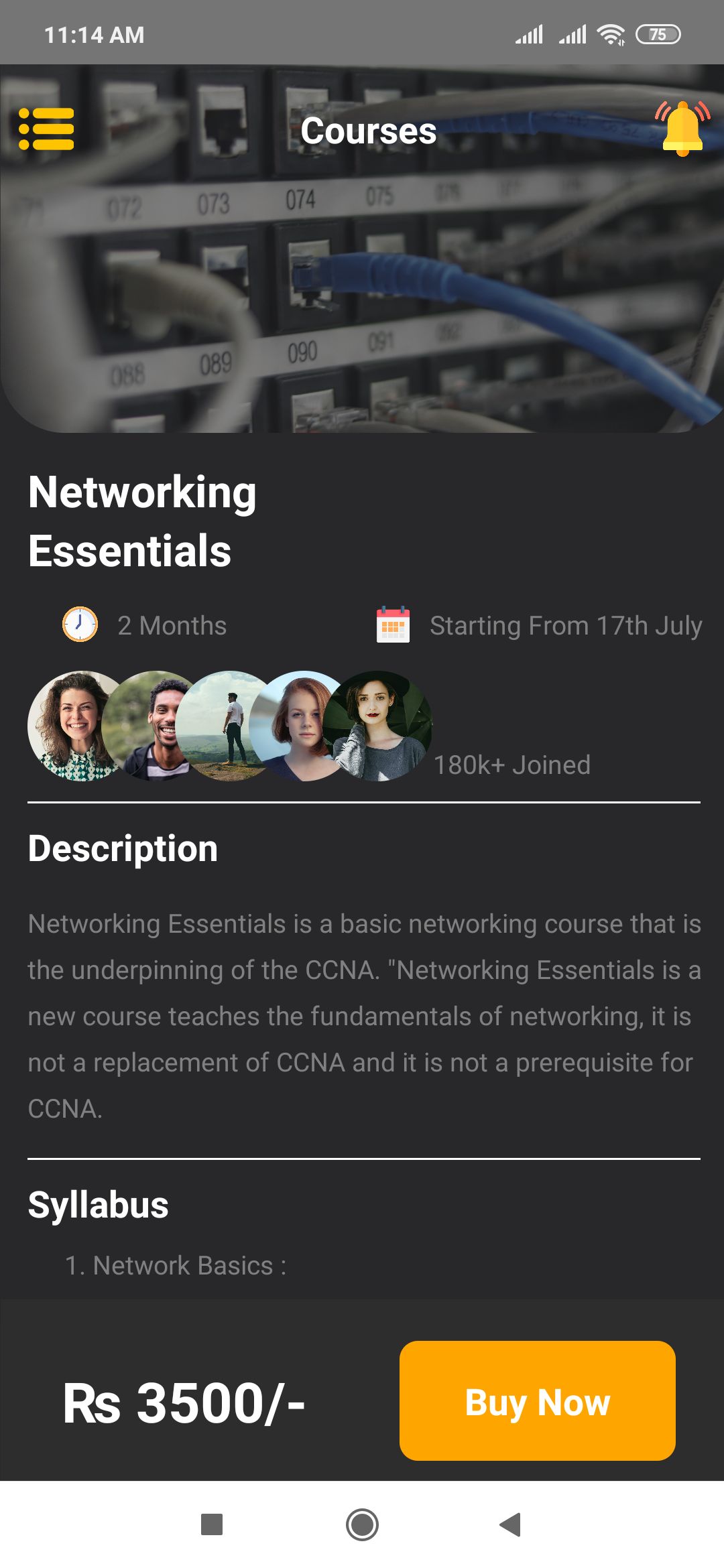Viewport: 724px width, 1568px height.
Task: Open the notifications bell
Action: click(x=682, y=128)
